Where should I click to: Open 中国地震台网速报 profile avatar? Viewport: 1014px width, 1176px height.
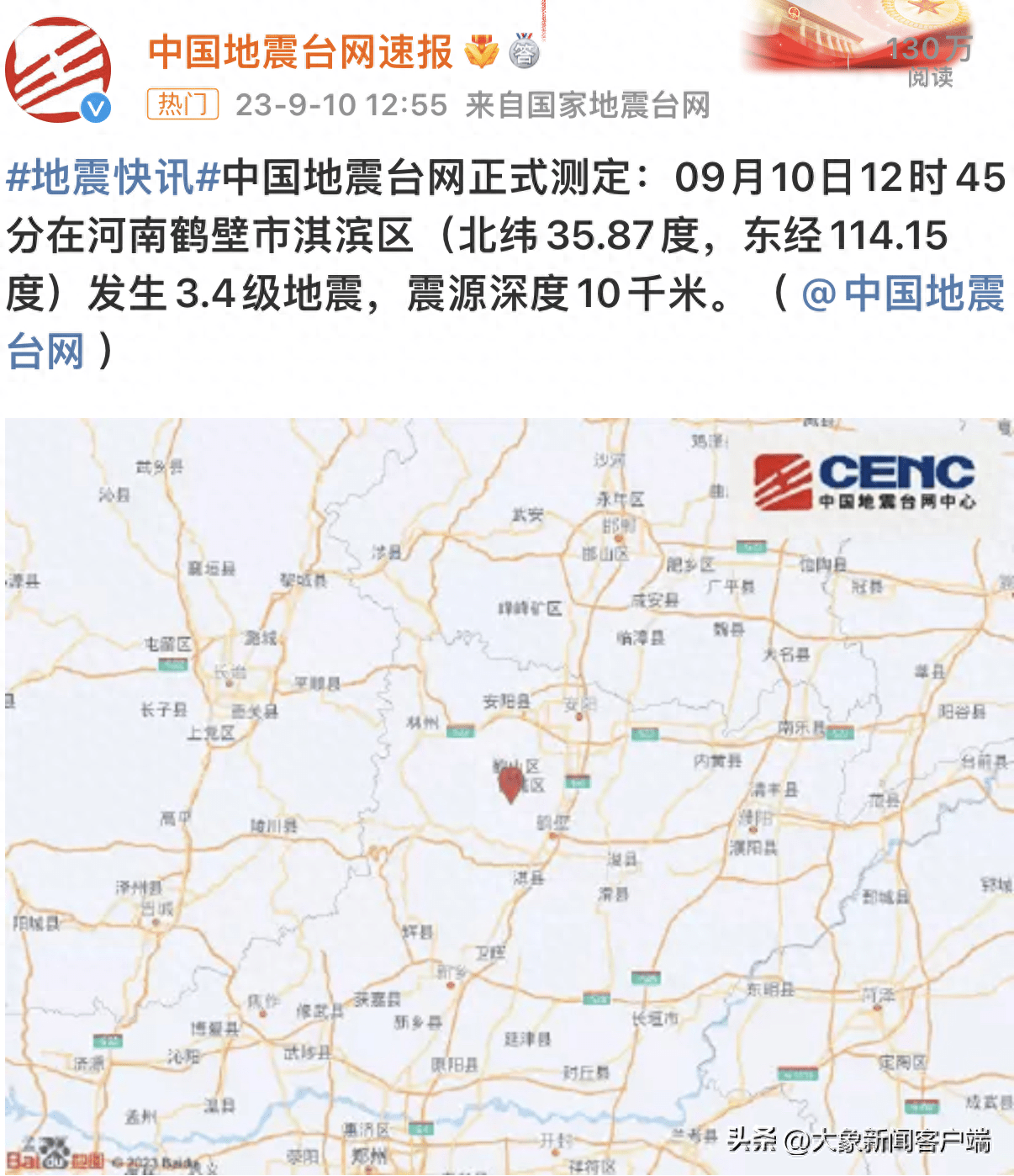[x=58, y=71]
